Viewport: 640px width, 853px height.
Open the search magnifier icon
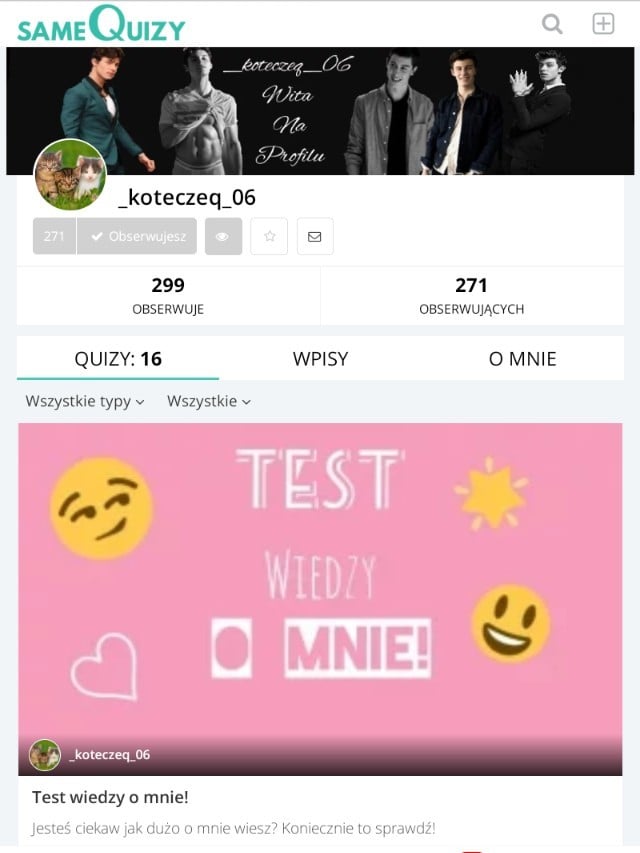(x=552, y=24)
